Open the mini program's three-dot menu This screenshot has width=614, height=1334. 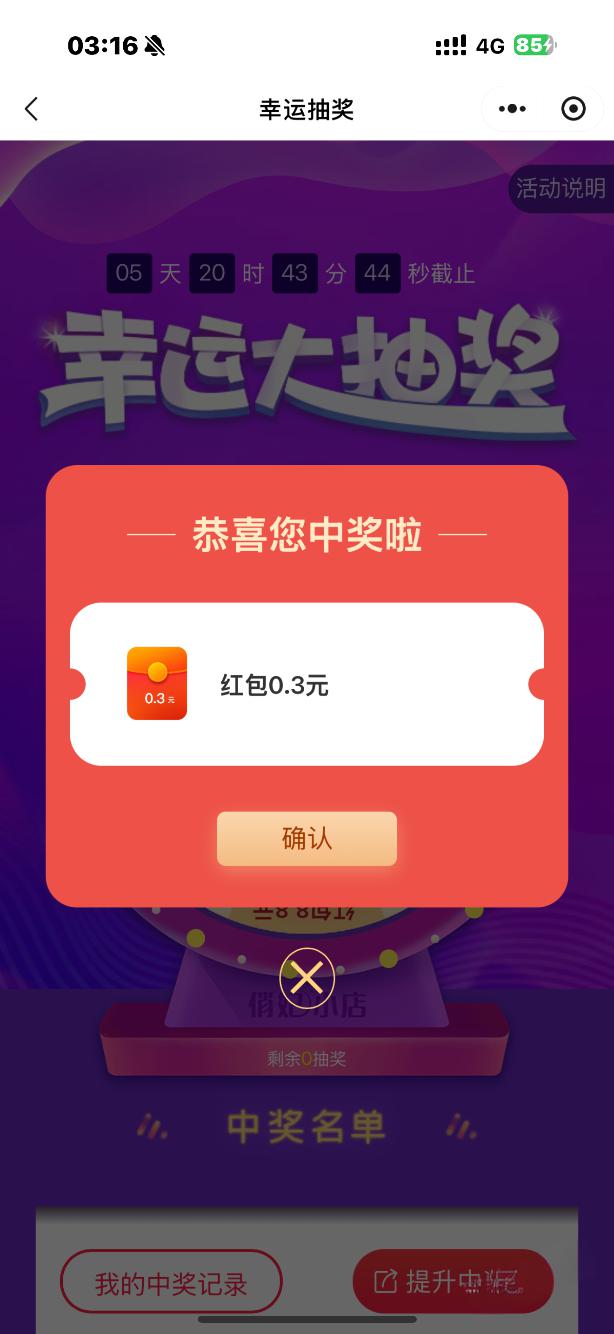pyautogui.click(x=512, y=109)
